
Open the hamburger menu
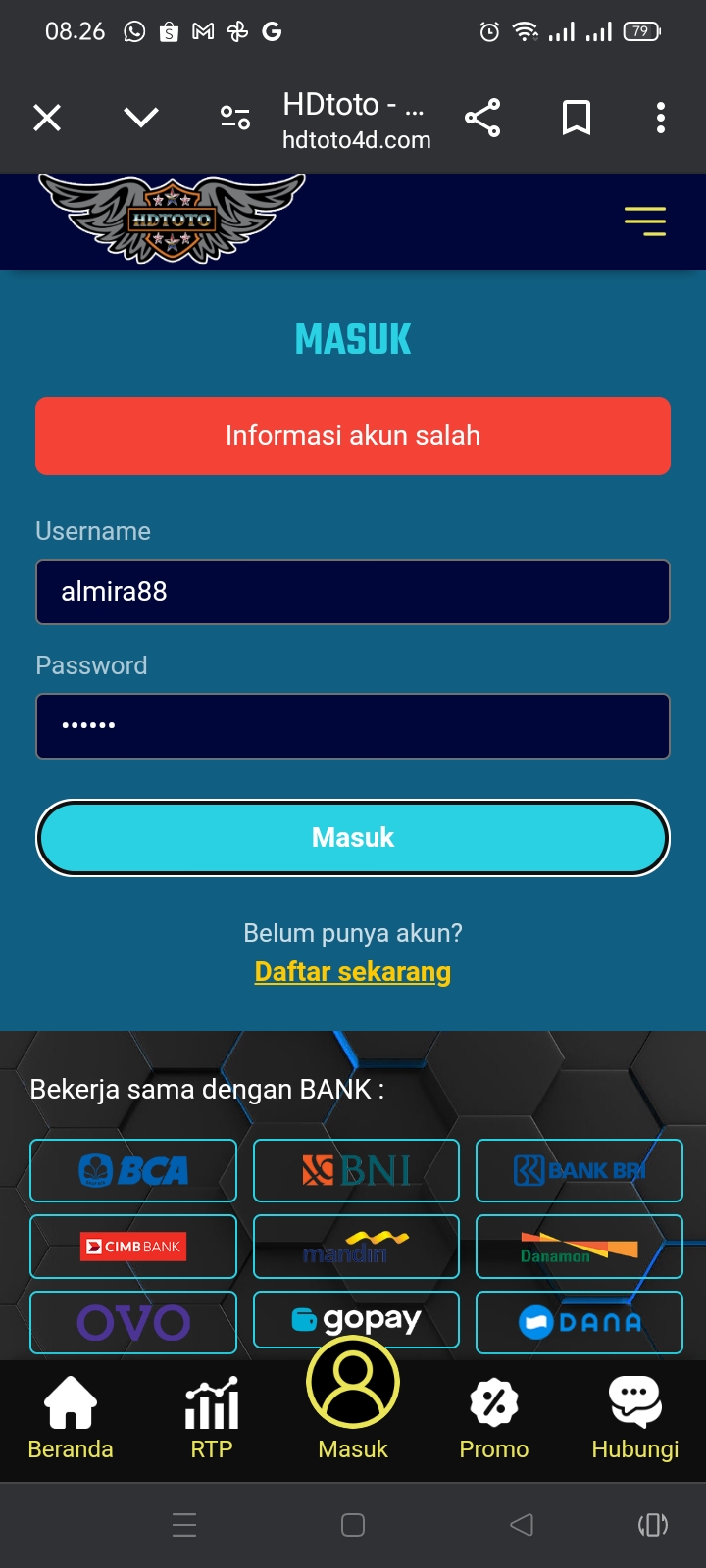(645, 221)
